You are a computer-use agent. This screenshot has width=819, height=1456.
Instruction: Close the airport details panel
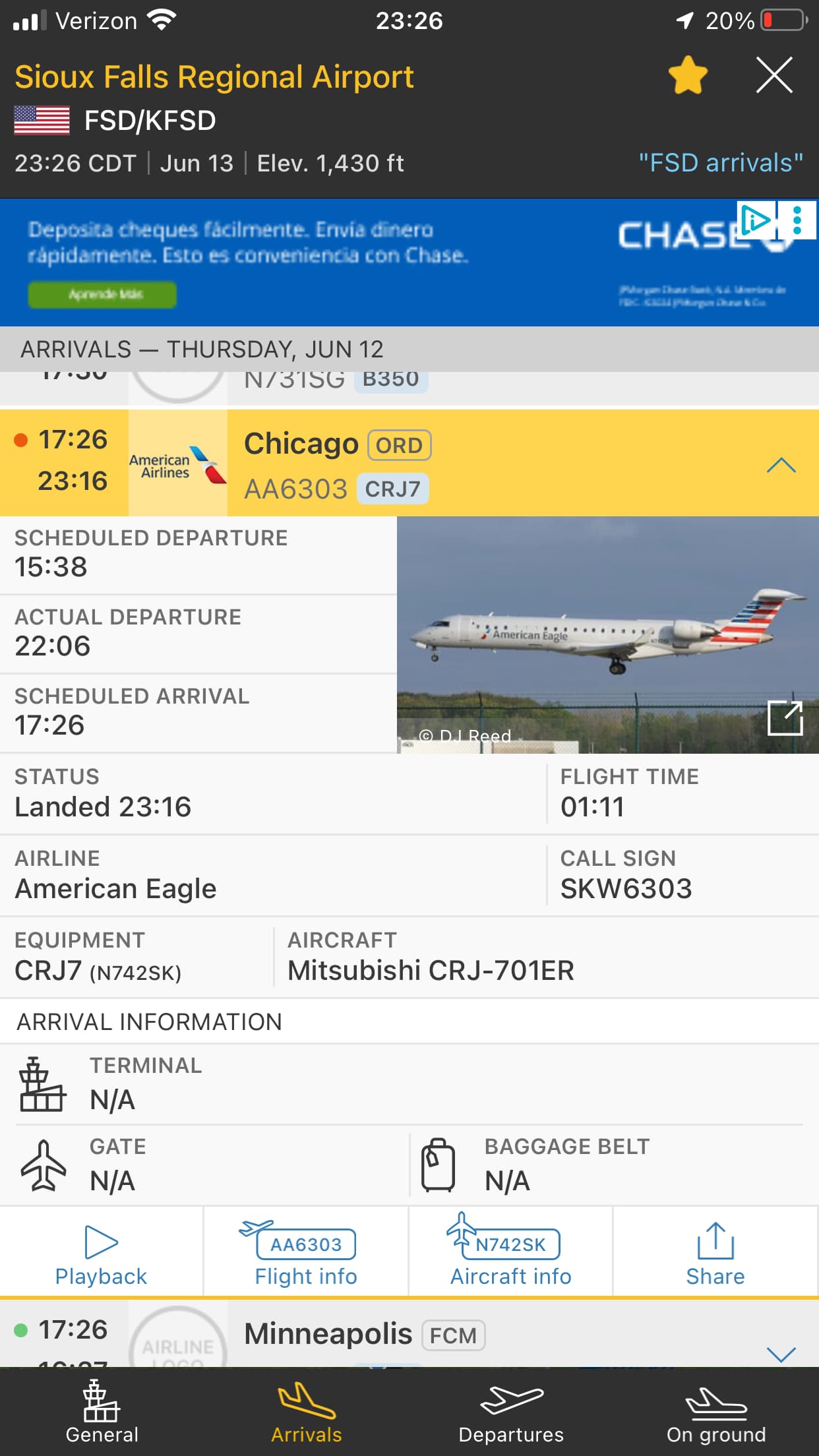pos(773,75)
